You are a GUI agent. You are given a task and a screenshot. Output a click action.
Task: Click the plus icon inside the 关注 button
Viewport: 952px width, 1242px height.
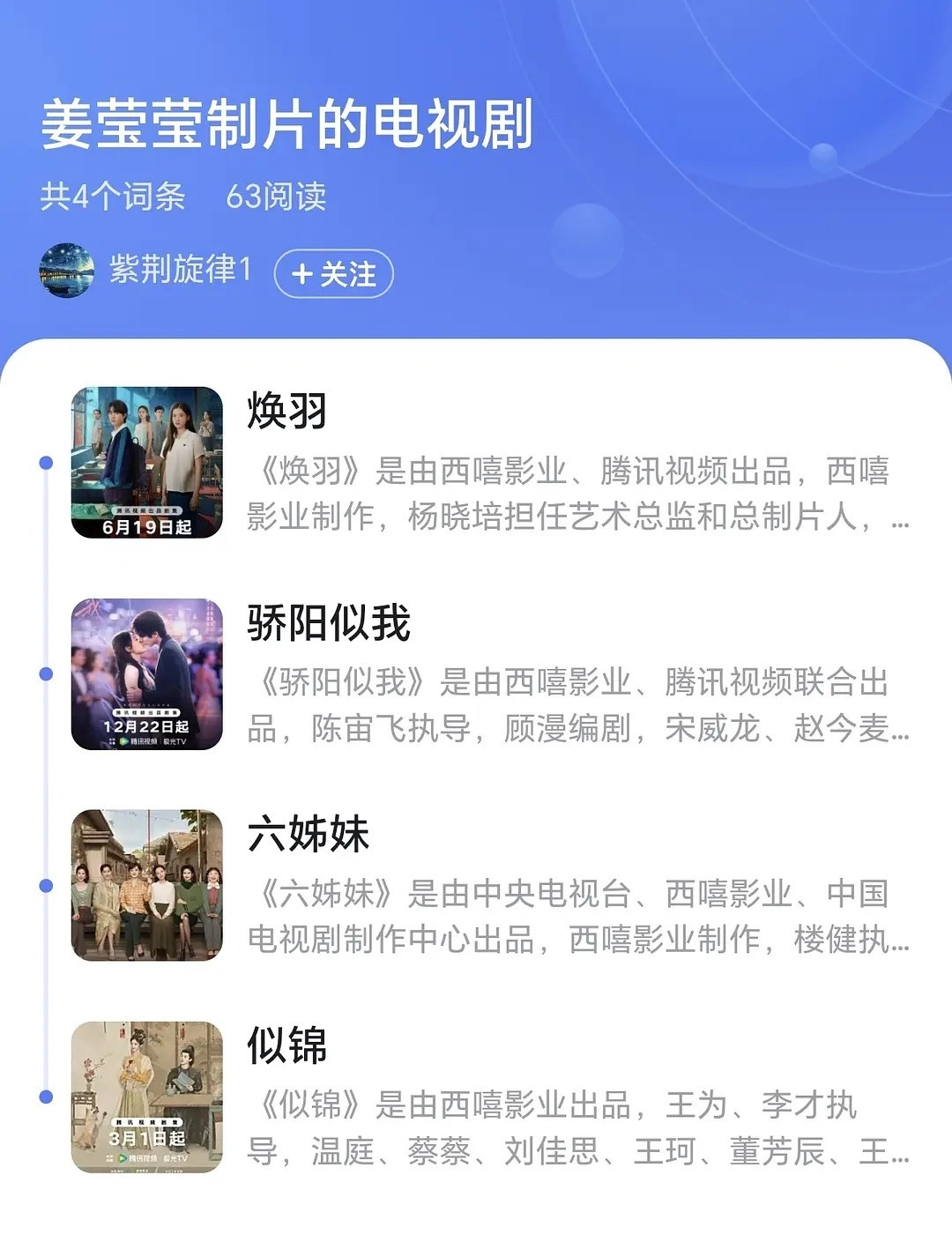[304, 273]
